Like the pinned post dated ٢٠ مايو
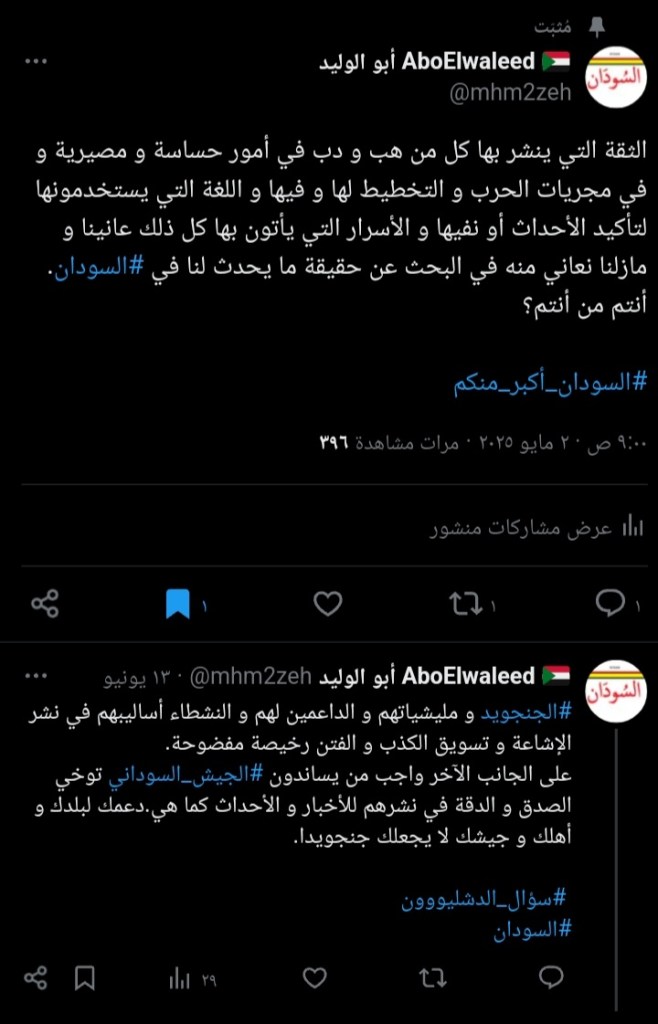The height and width of the screenshot is (1024, 658). point(328,603)
